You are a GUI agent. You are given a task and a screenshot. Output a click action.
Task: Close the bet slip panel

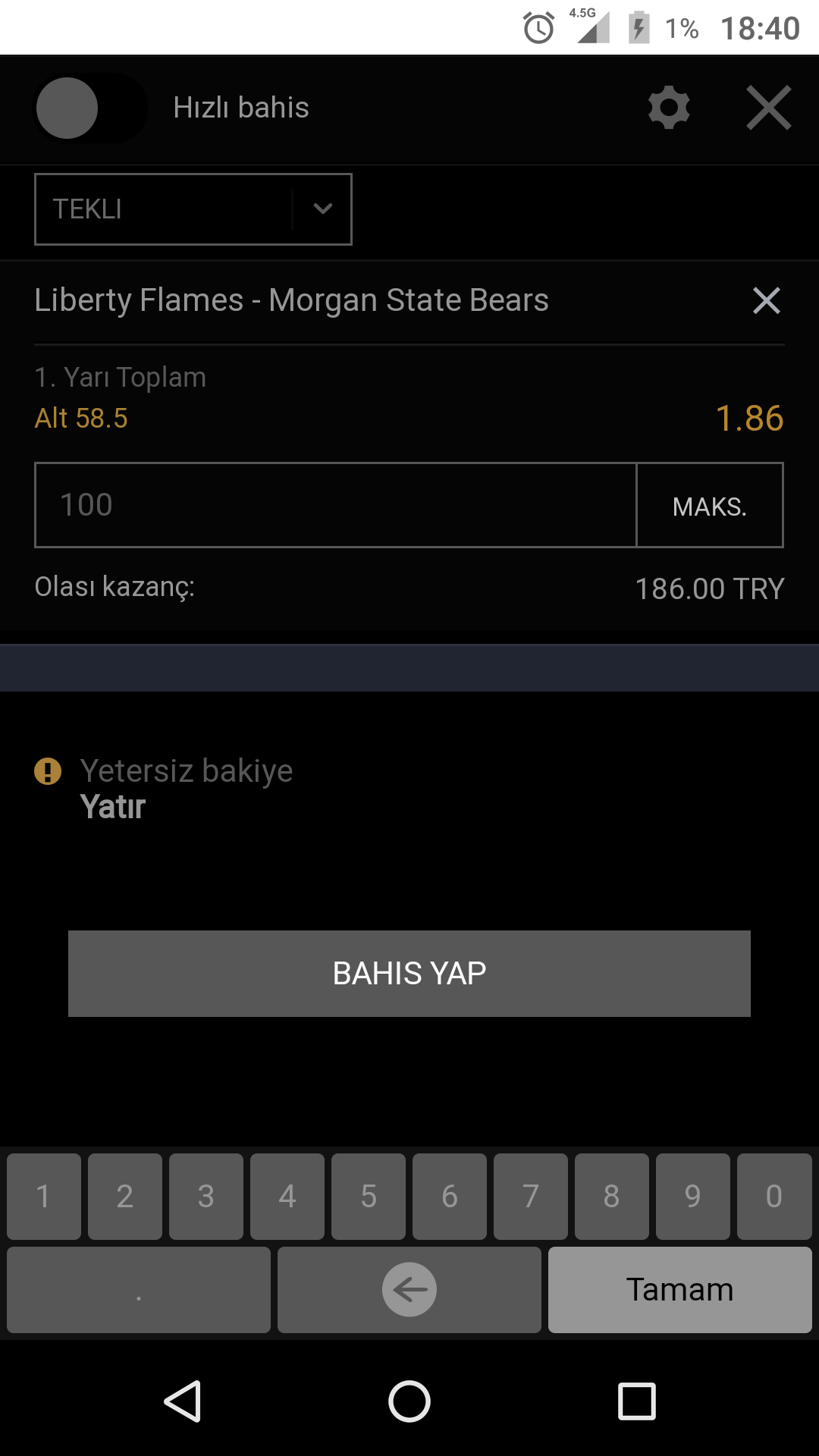(x=768, y=108)
